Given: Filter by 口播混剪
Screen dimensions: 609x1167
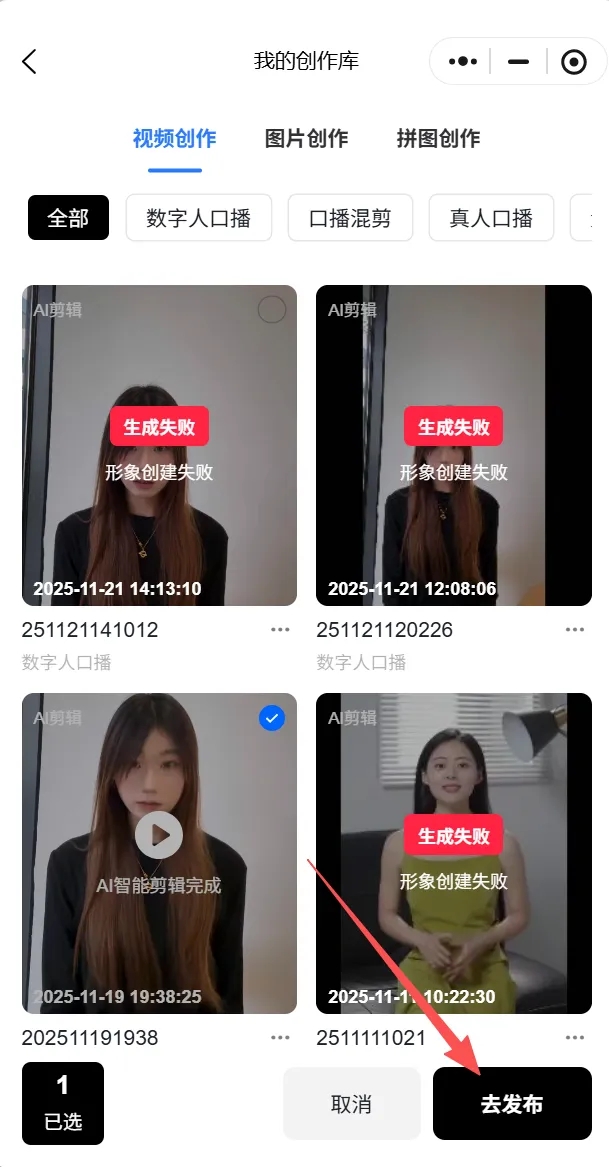Looking at the screenshot, I should [350, 218].
